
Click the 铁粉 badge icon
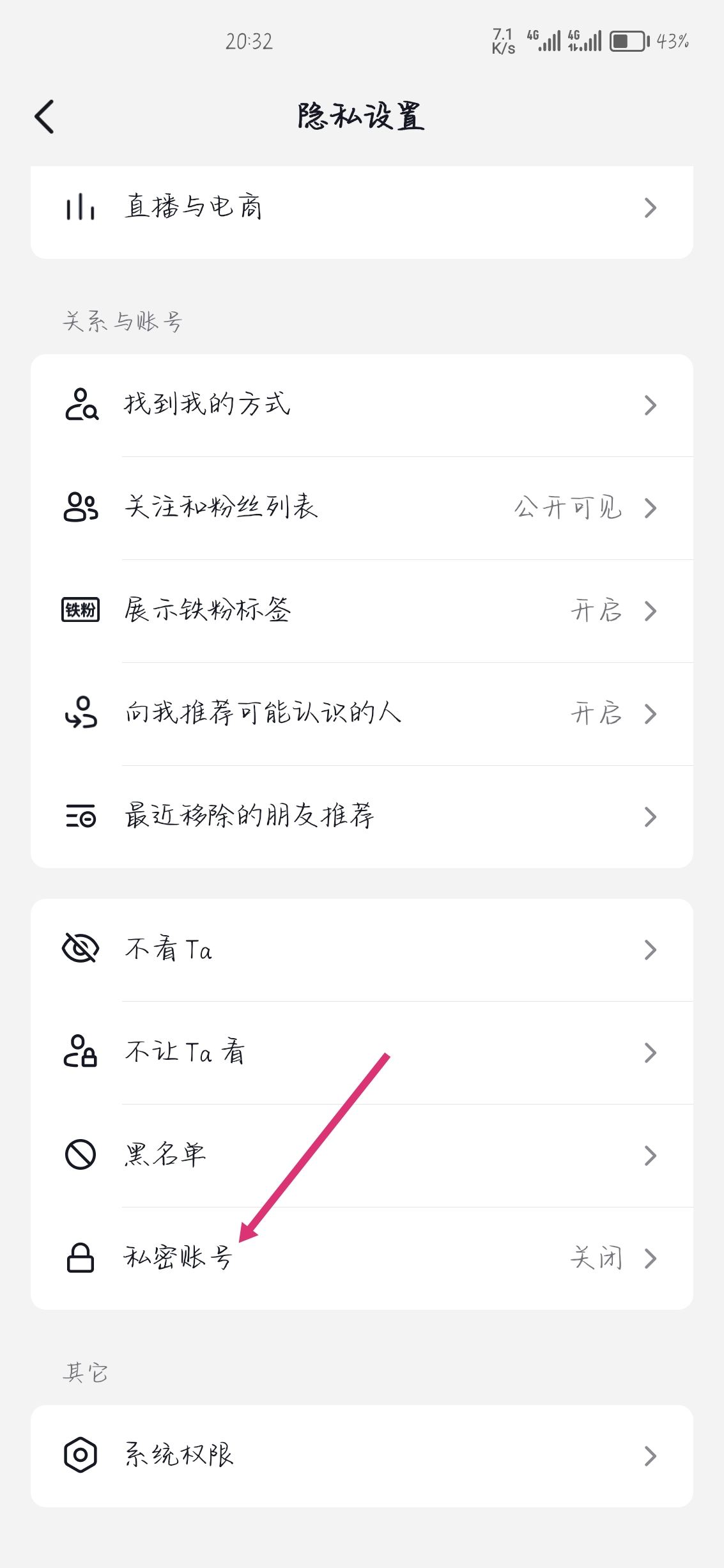click(x=81, y=611)
